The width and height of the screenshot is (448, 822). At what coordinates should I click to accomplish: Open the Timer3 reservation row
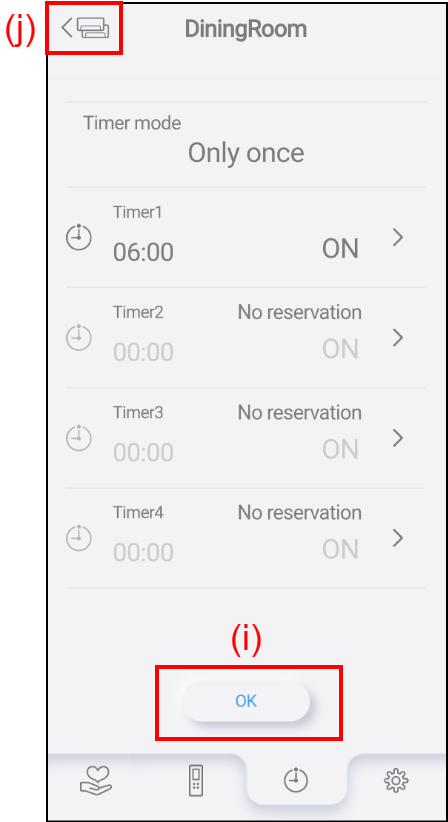pos(246,438)
